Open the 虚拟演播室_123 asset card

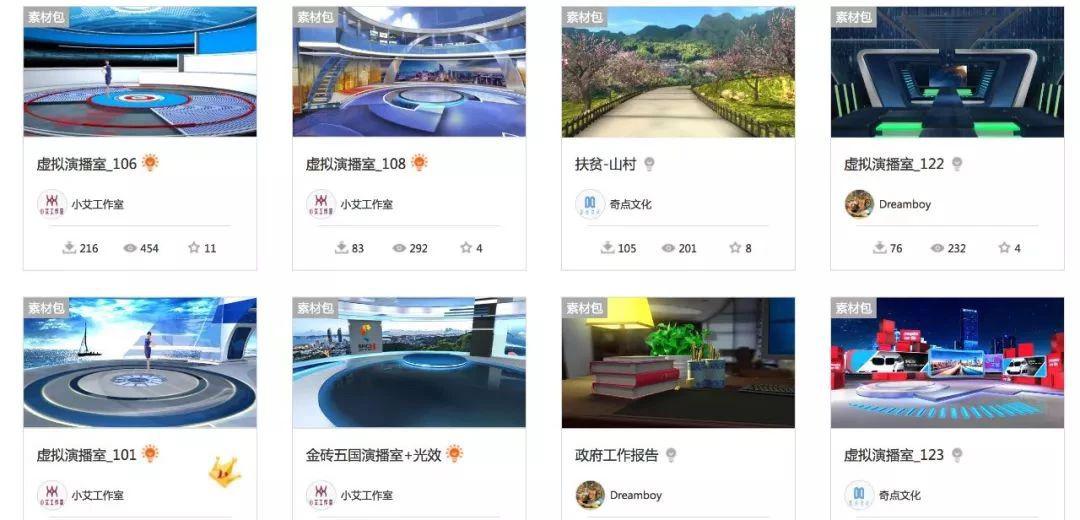947,362
